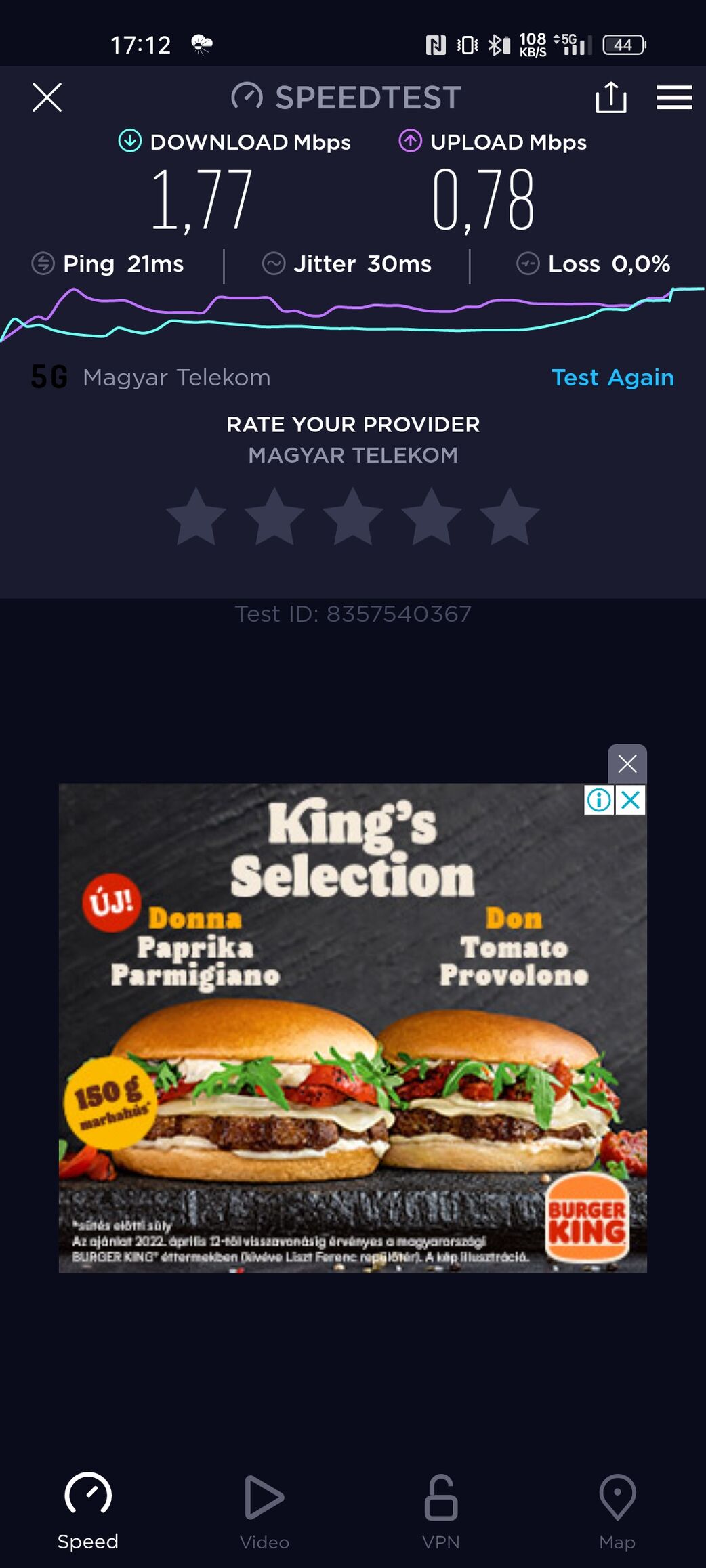The height and width of the screenshot is (1568, 706).
Task: Open the ad info icon
Action: click(599, 800)
